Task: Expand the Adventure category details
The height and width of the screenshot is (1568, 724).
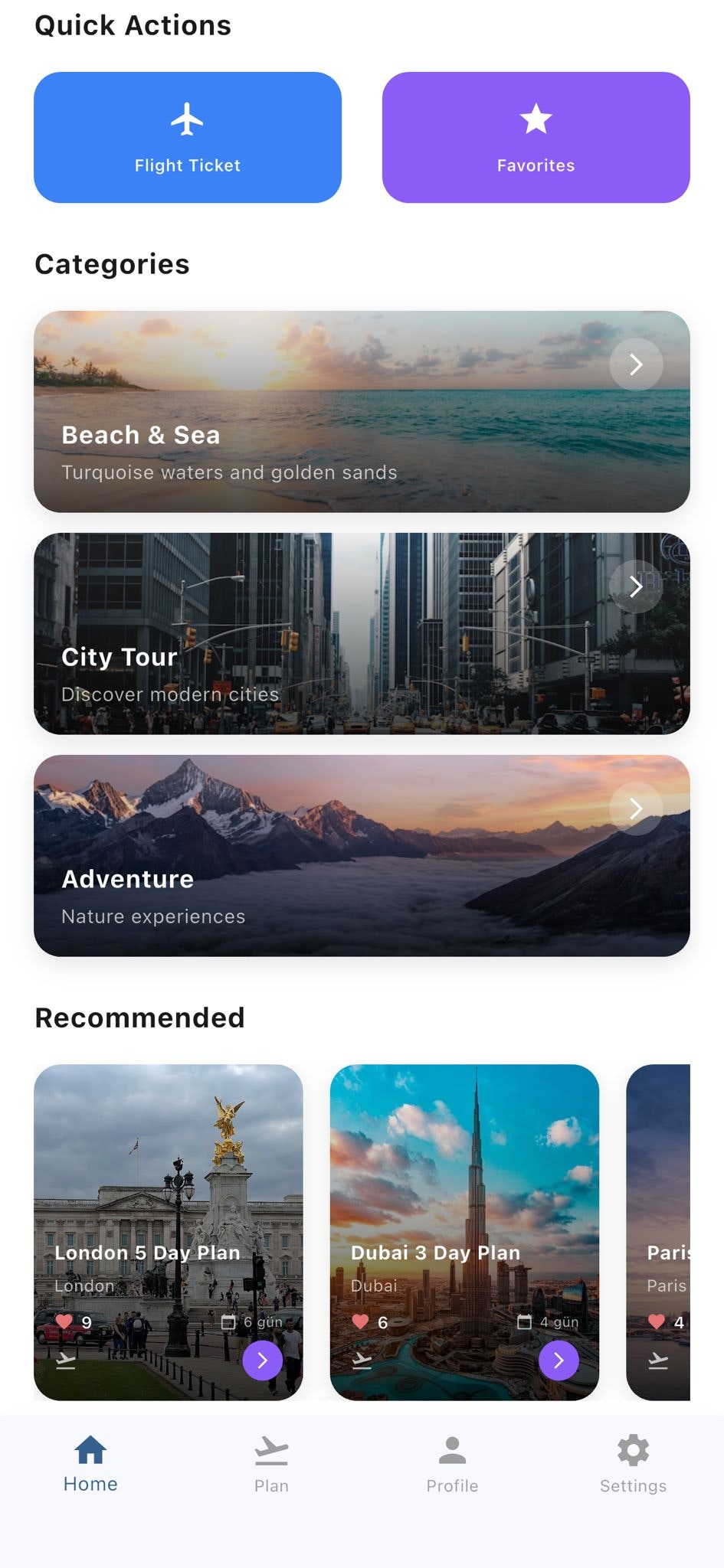Action: (636, 808)
